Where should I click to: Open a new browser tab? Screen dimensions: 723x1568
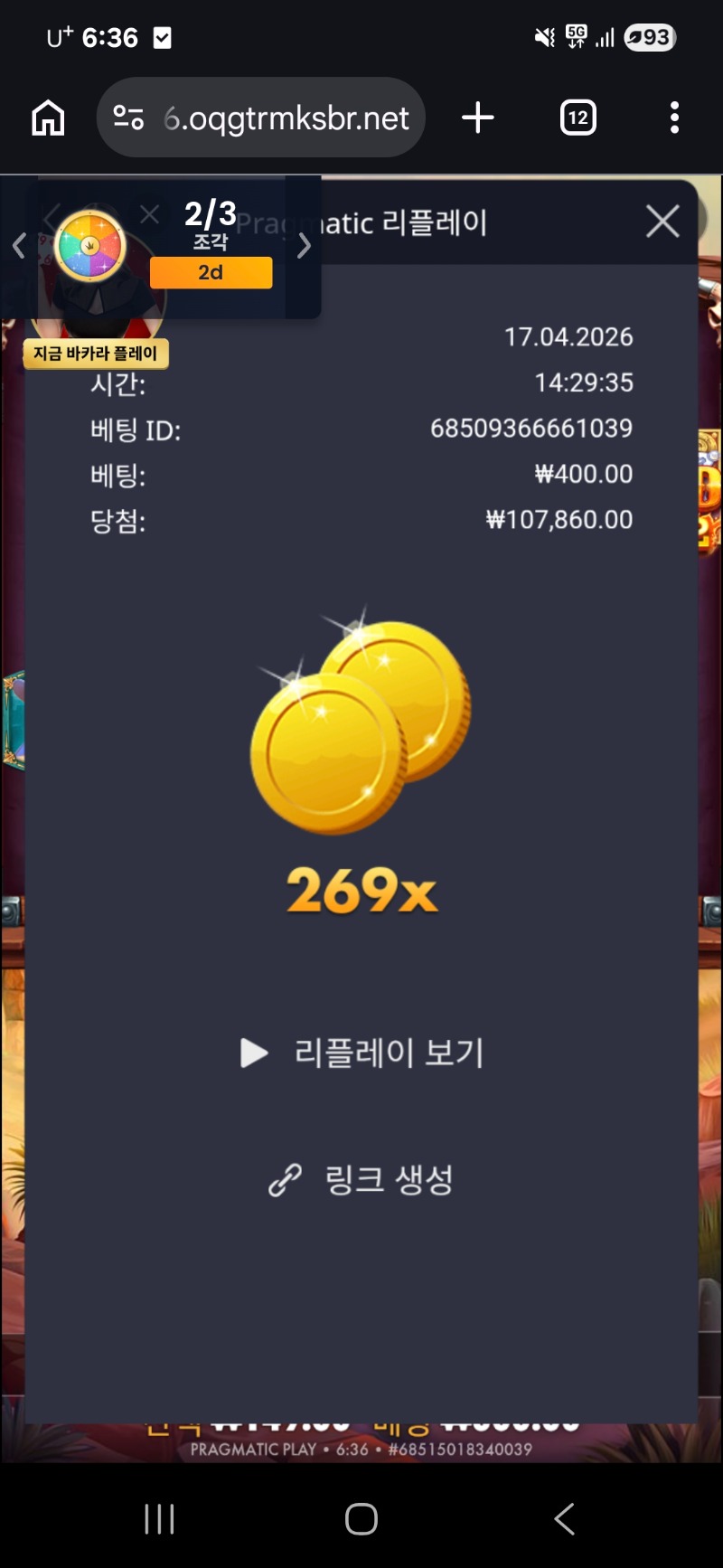477,118
